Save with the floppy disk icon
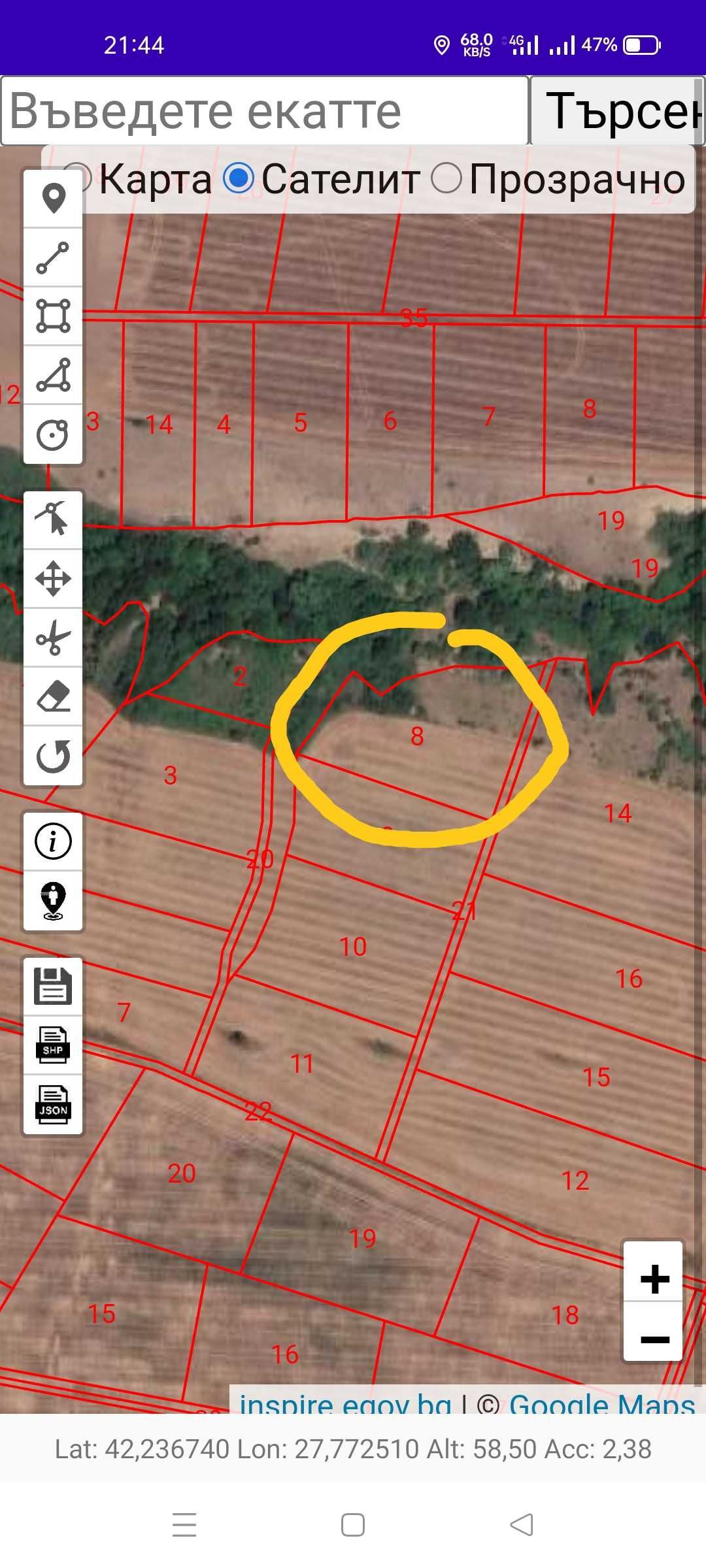 [53, 986]
